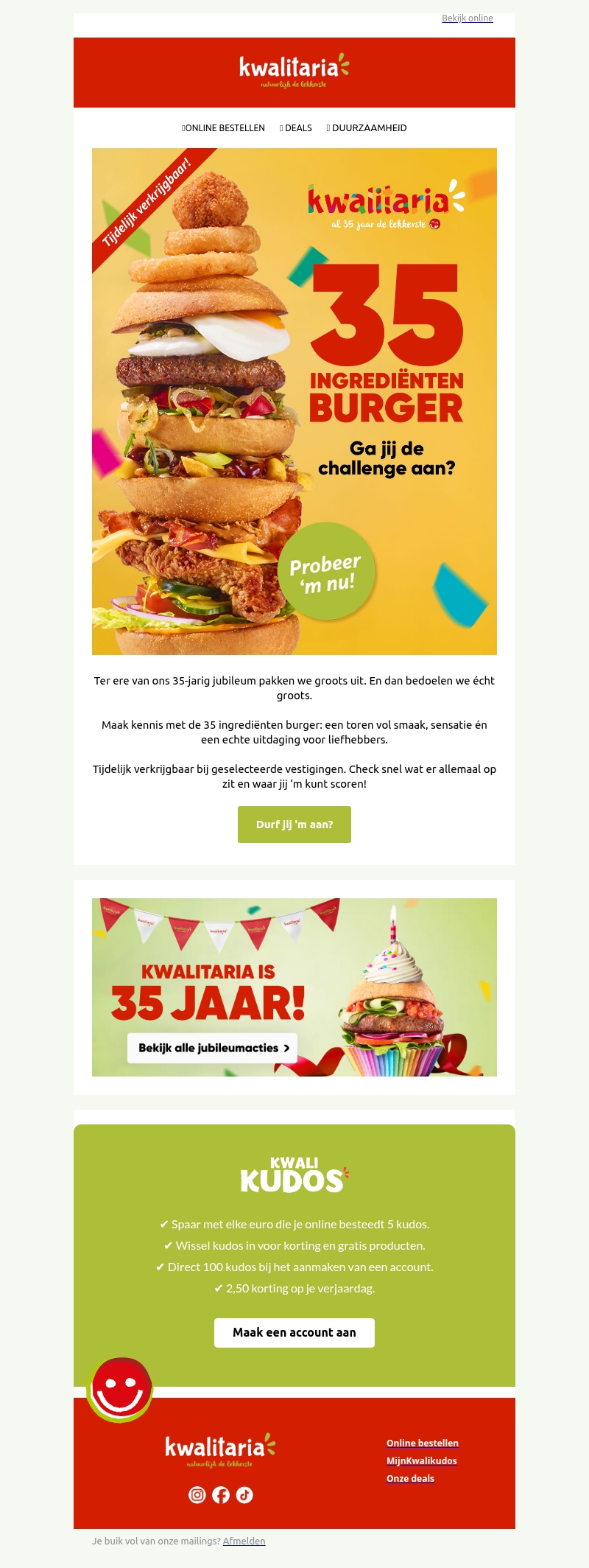Go to the Deals section
This screenshot has width=589, height=1568.
click(297, 128)
